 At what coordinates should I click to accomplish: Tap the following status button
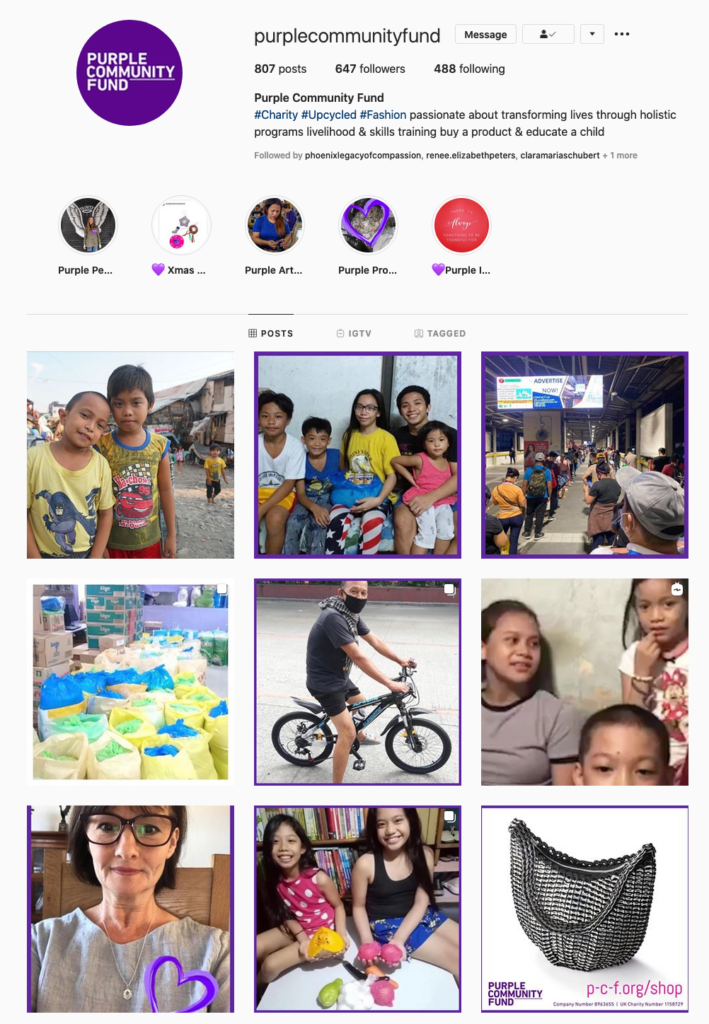(547, 35)
